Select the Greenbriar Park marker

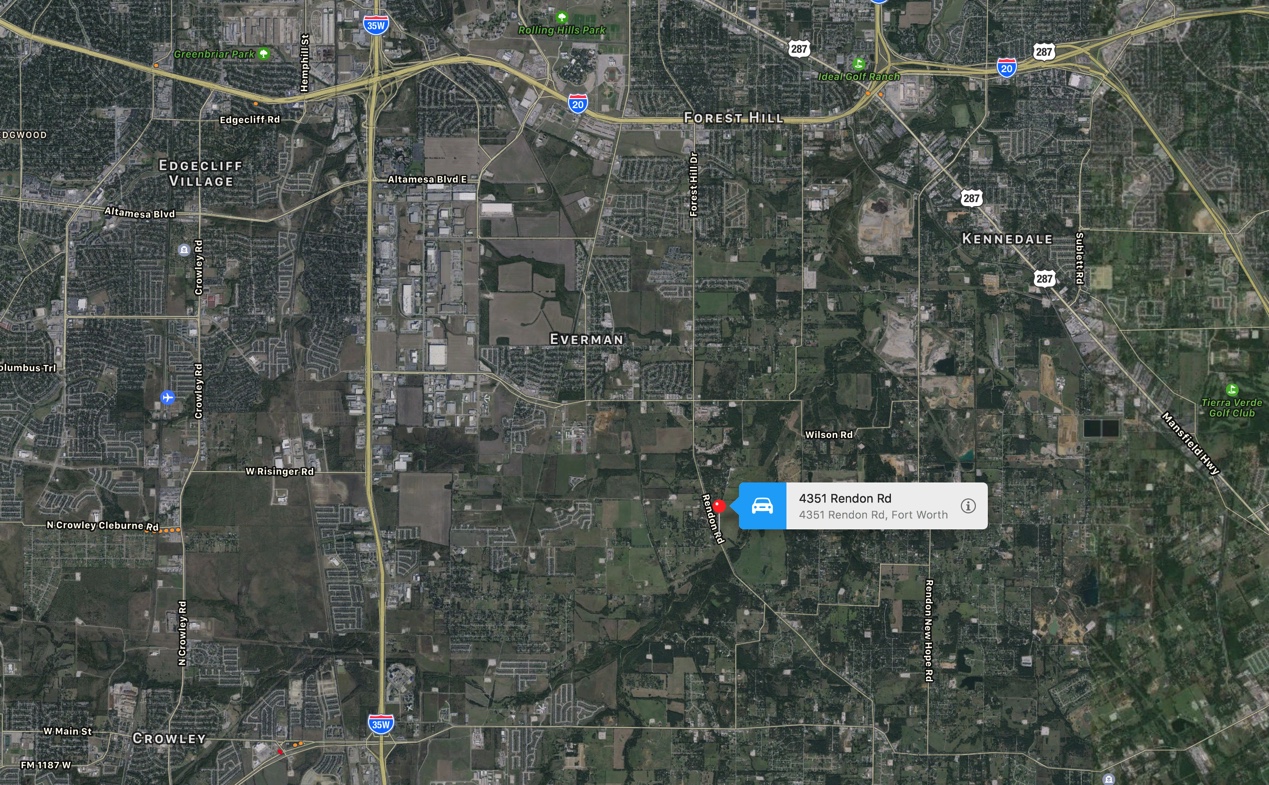(263, 54)
